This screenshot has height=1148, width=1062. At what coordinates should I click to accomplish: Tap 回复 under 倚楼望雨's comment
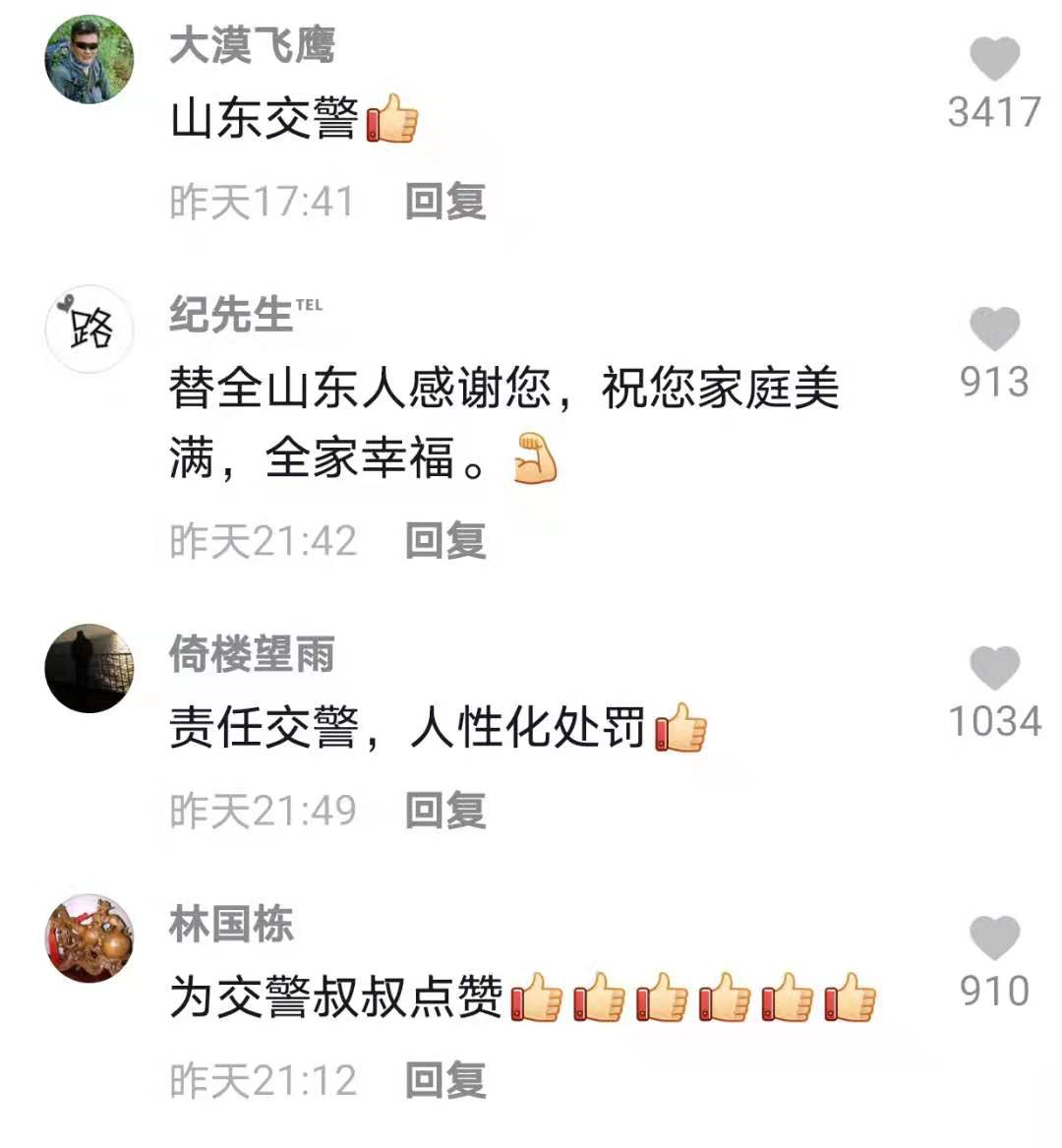click(x=445, y=812)
